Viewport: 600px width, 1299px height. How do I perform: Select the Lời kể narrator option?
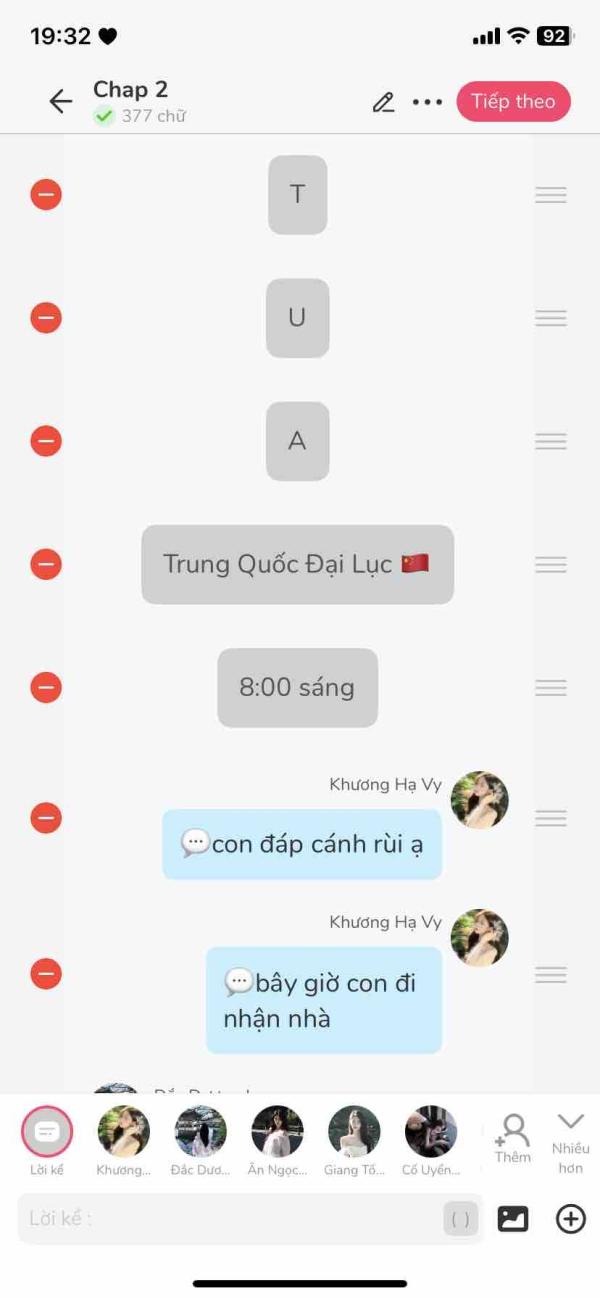[47, 1141]
